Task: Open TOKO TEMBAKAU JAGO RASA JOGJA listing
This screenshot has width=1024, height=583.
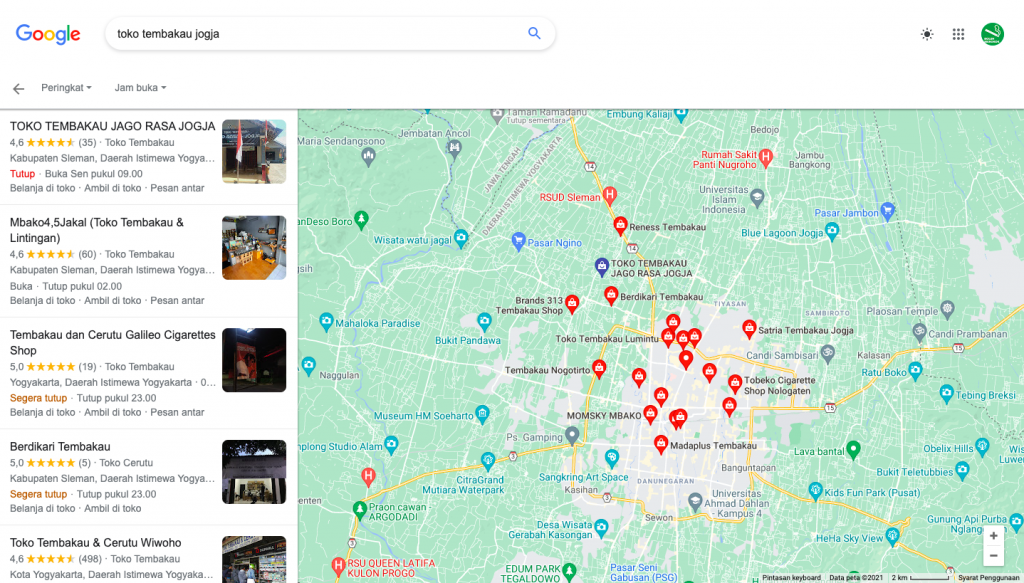Action: 112,126
